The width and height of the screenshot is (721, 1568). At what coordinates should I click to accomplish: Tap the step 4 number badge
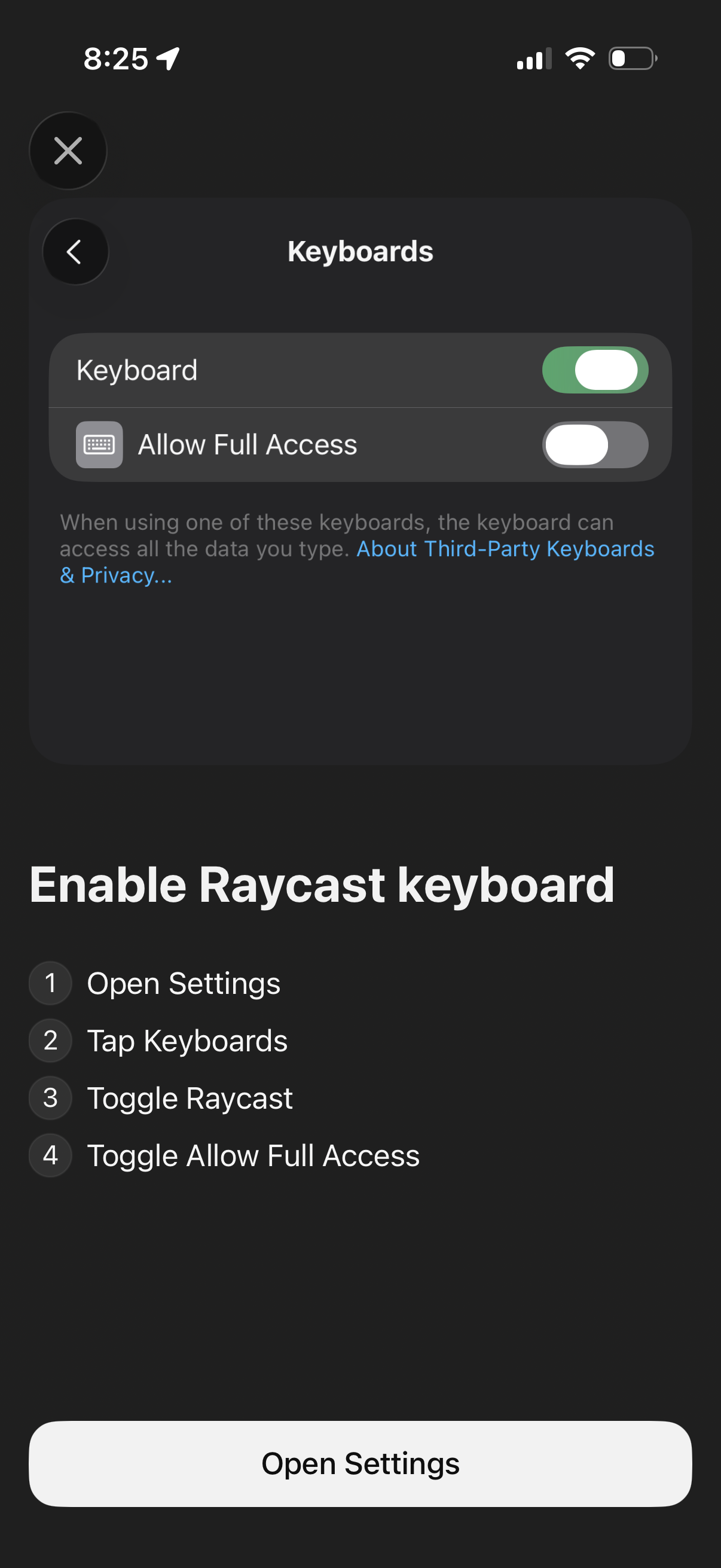pyautogui.click(x=50, y=1155)
